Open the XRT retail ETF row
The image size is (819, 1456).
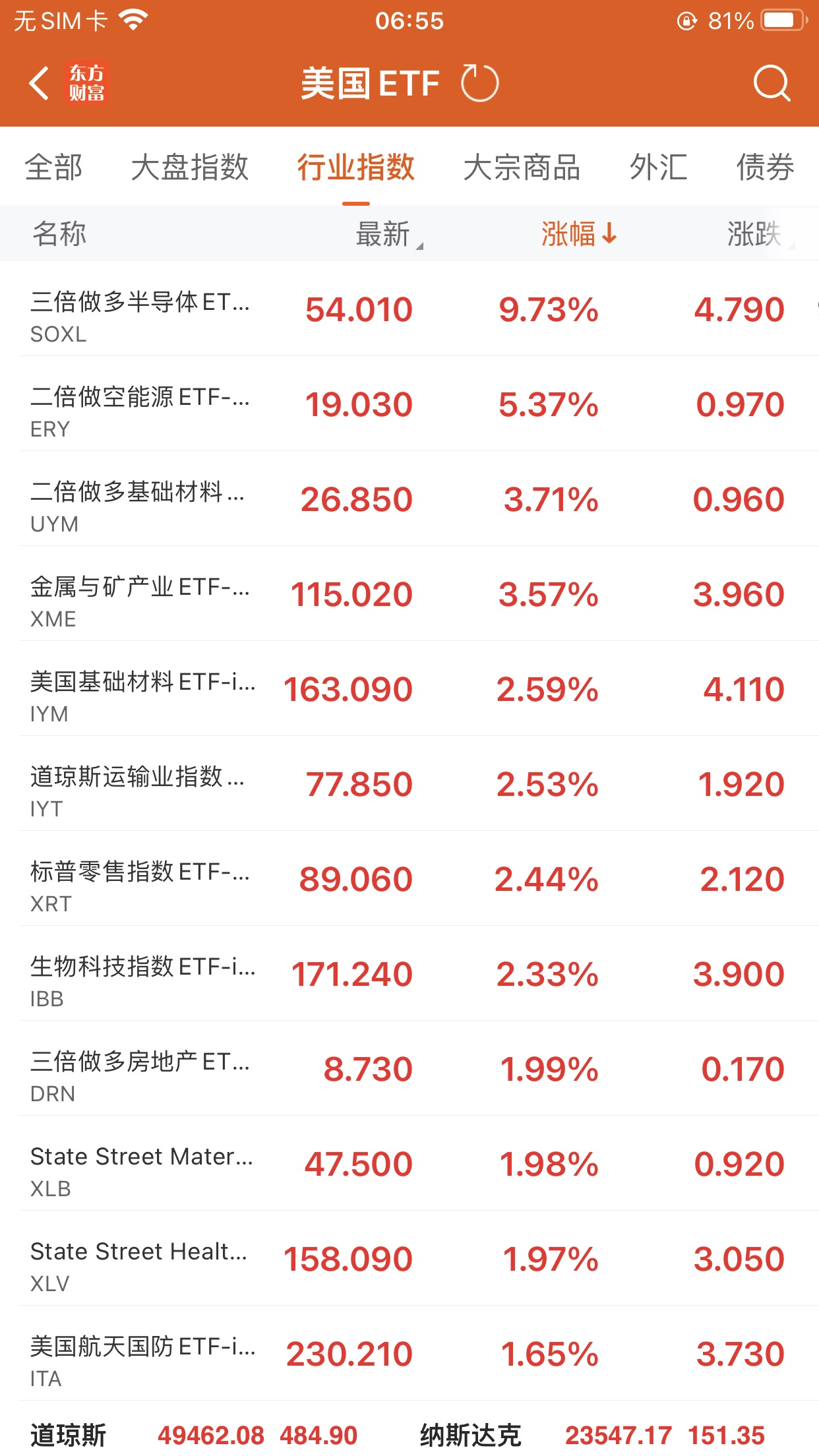409,879
